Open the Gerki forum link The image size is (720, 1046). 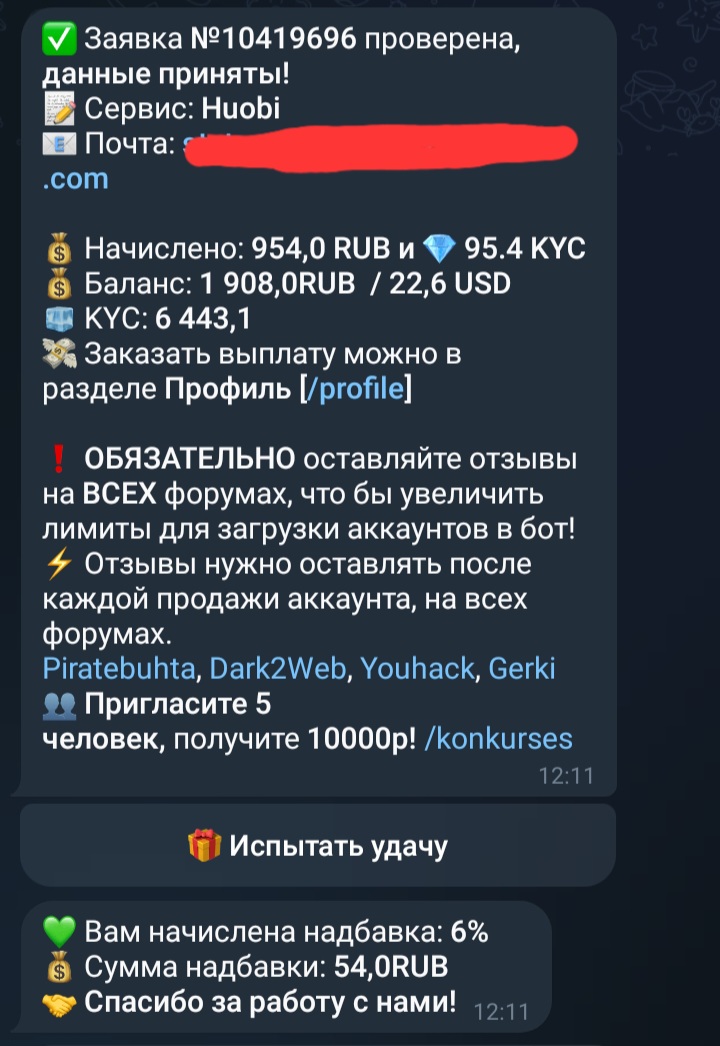[x=521, y=668]
